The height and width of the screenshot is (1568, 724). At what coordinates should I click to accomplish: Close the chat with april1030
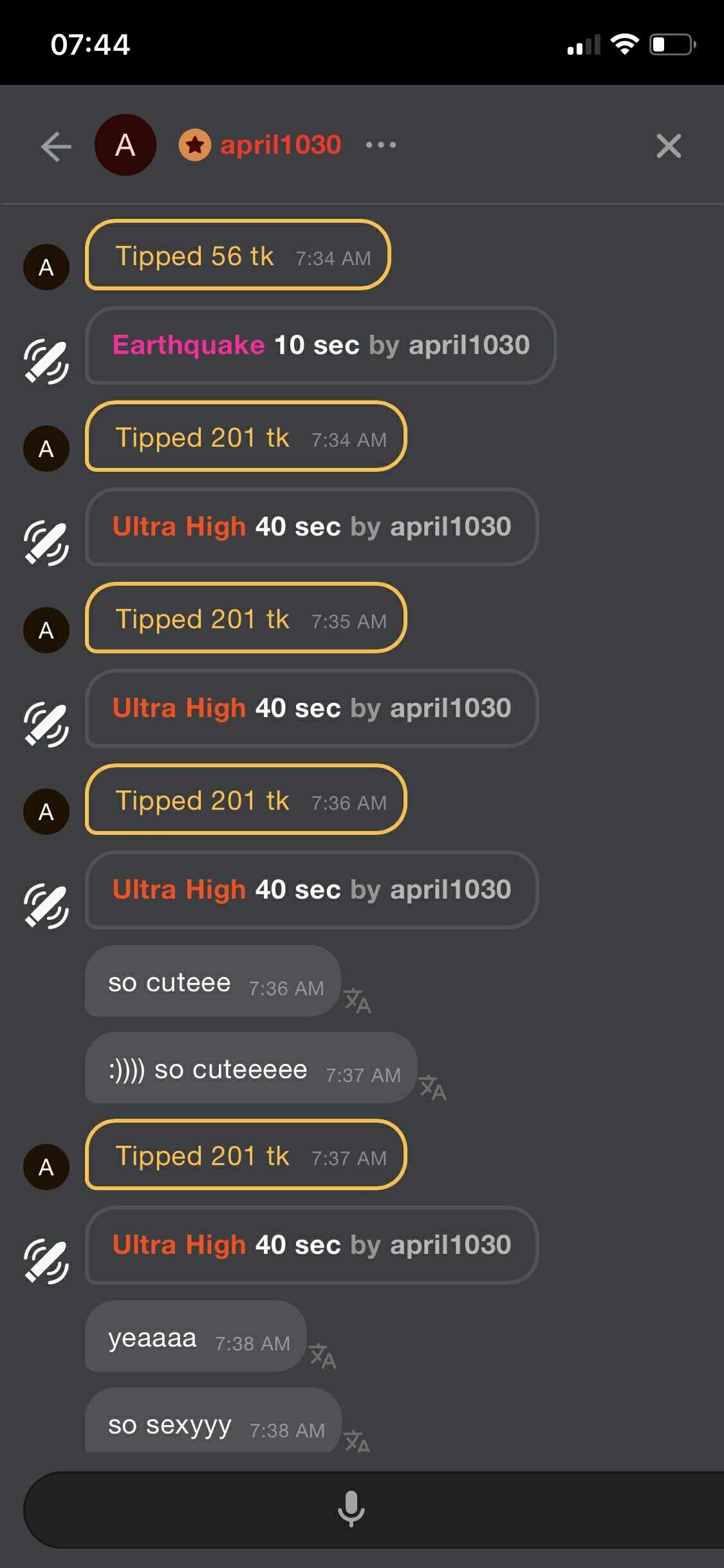click(668, 146)
